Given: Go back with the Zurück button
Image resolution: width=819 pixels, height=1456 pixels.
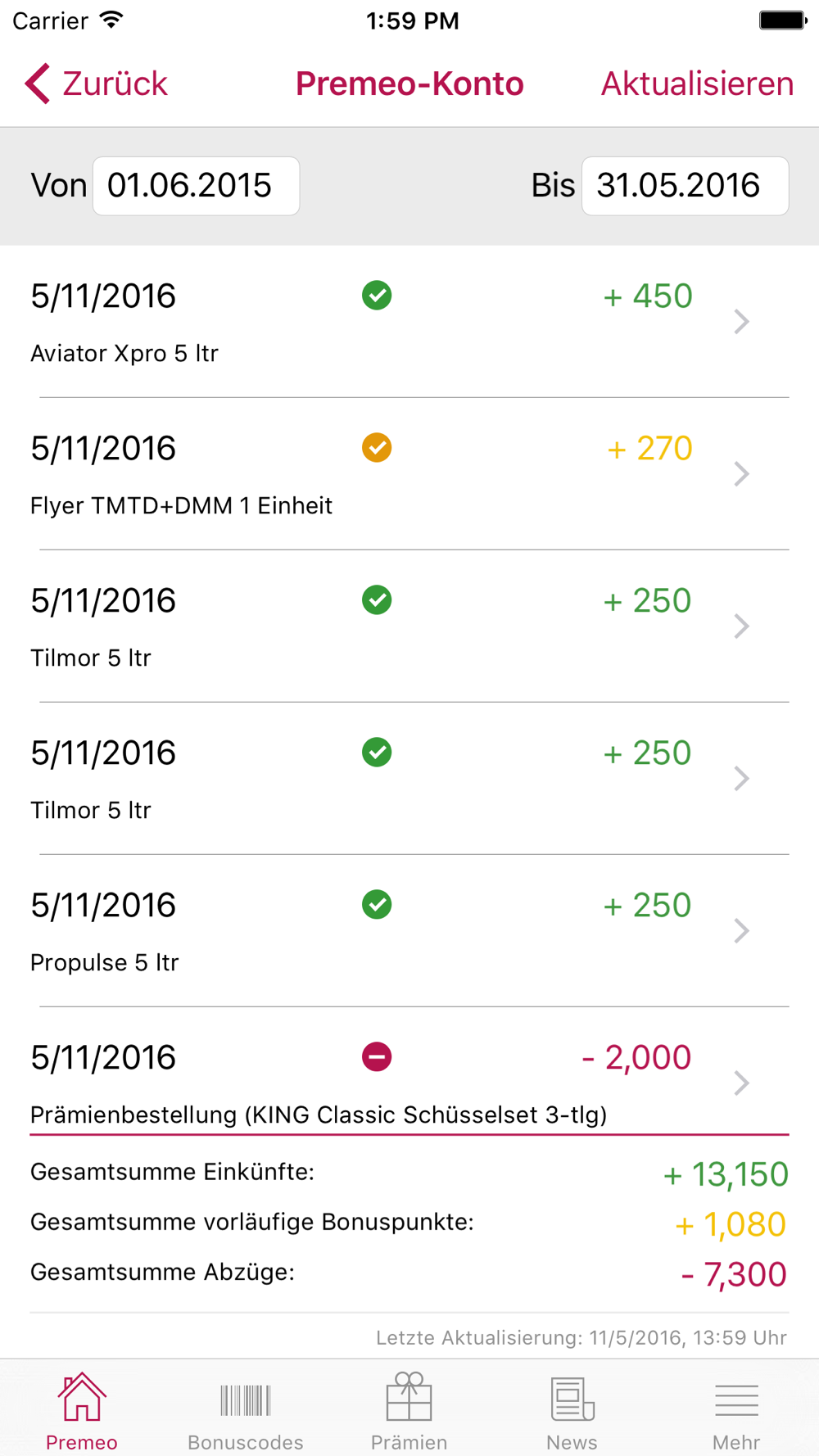Looking at the screenshot, I should point(96,84).
